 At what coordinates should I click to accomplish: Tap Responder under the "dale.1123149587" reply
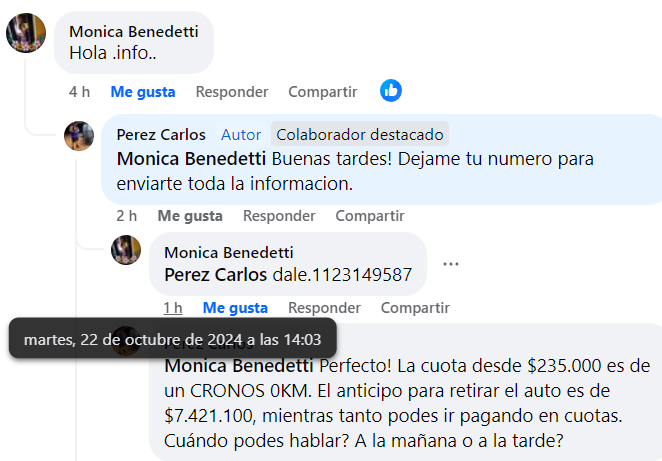point(324,307)
